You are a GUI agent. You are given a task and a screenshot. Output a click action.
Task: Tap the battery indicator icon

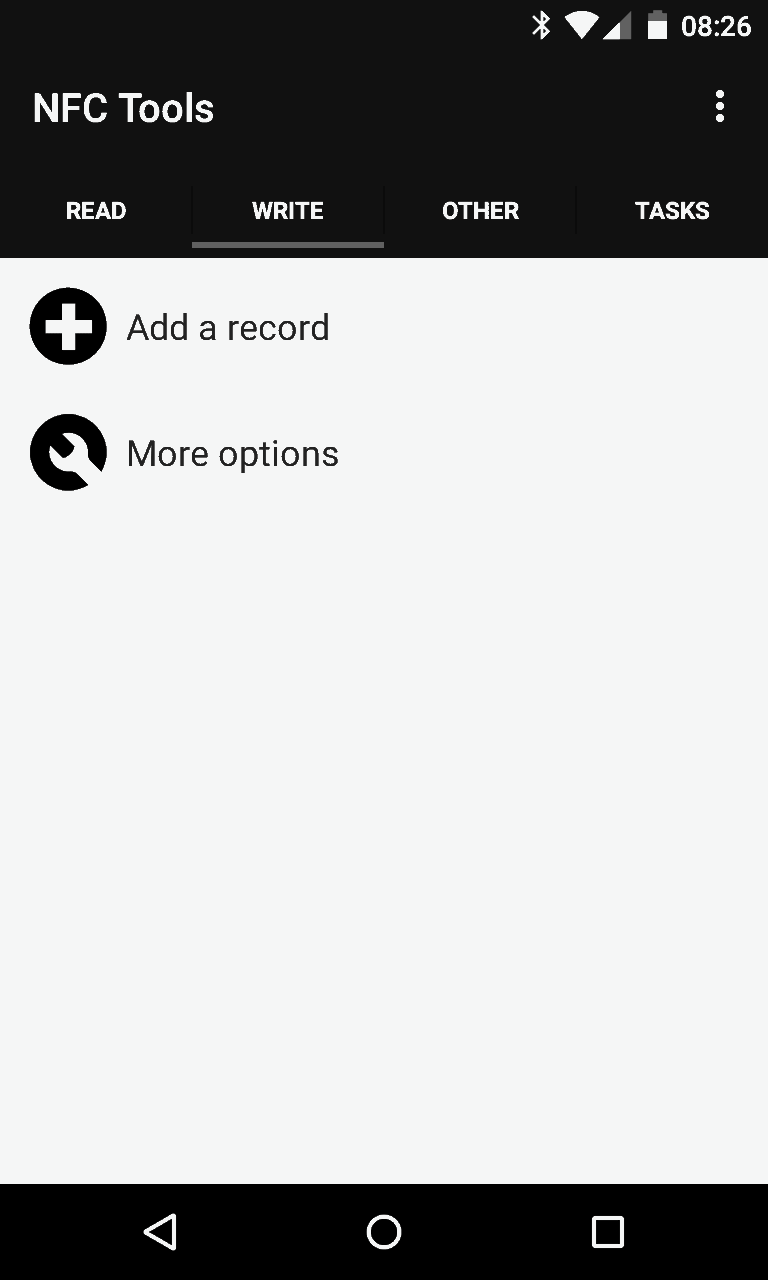(x=660, y=25)
